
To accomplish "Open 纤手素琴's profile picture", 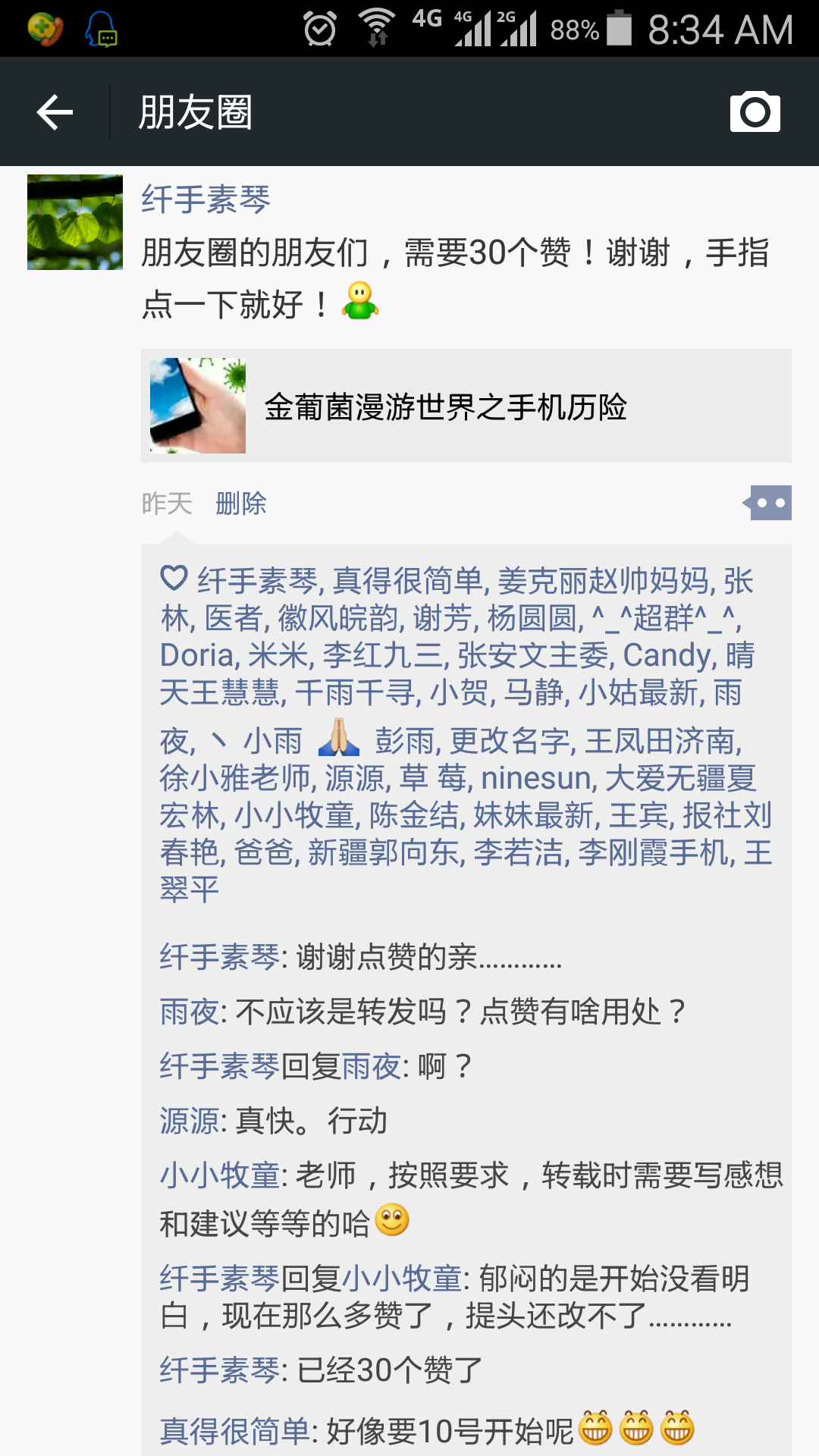I will (x=75, y=222).
